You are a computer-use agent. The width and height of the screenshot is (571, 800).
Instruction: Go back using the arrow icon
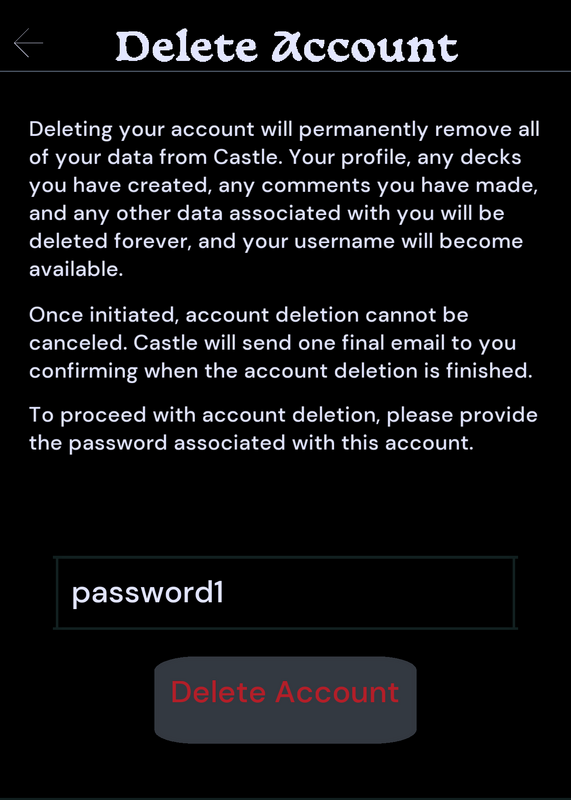pos(29,43)
